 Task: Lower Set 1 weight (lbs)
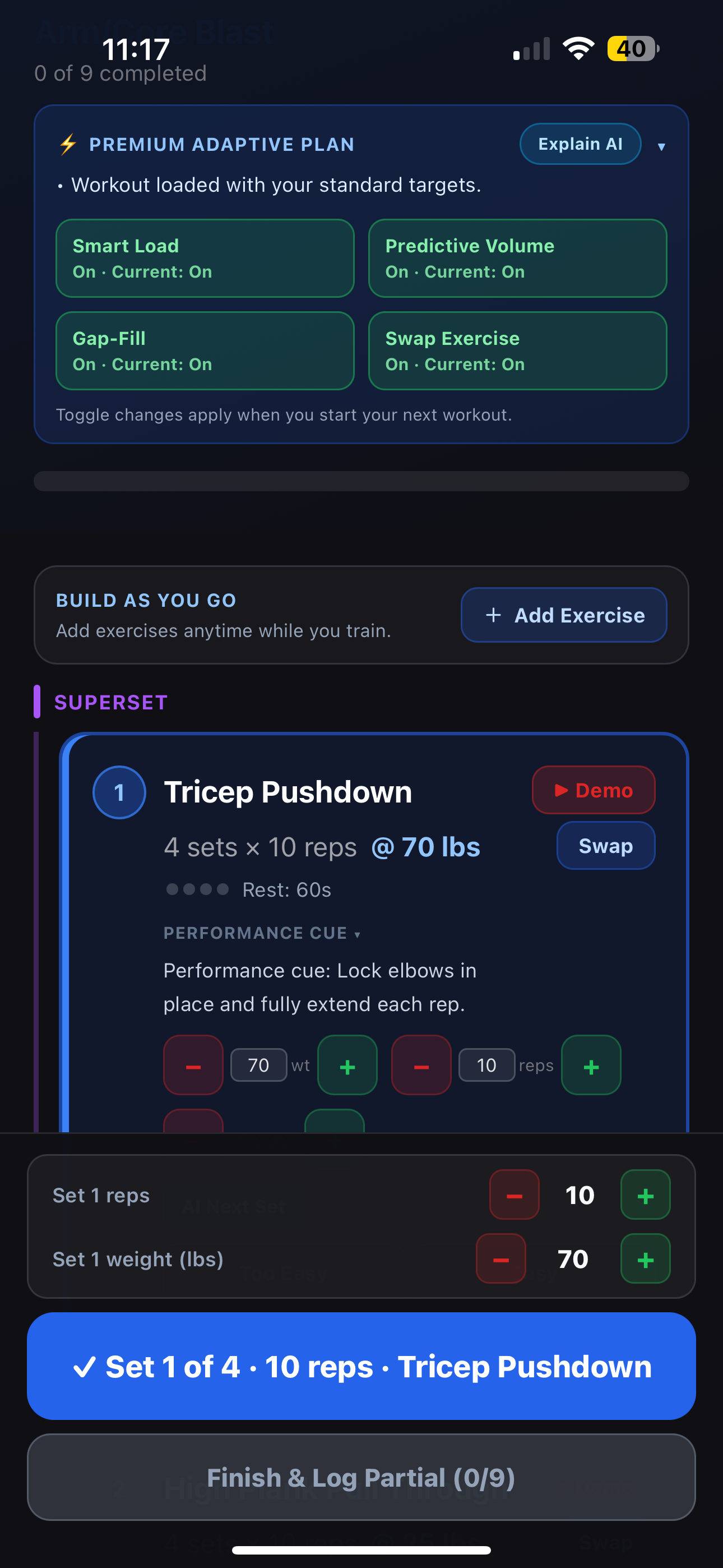[501, 1259]
